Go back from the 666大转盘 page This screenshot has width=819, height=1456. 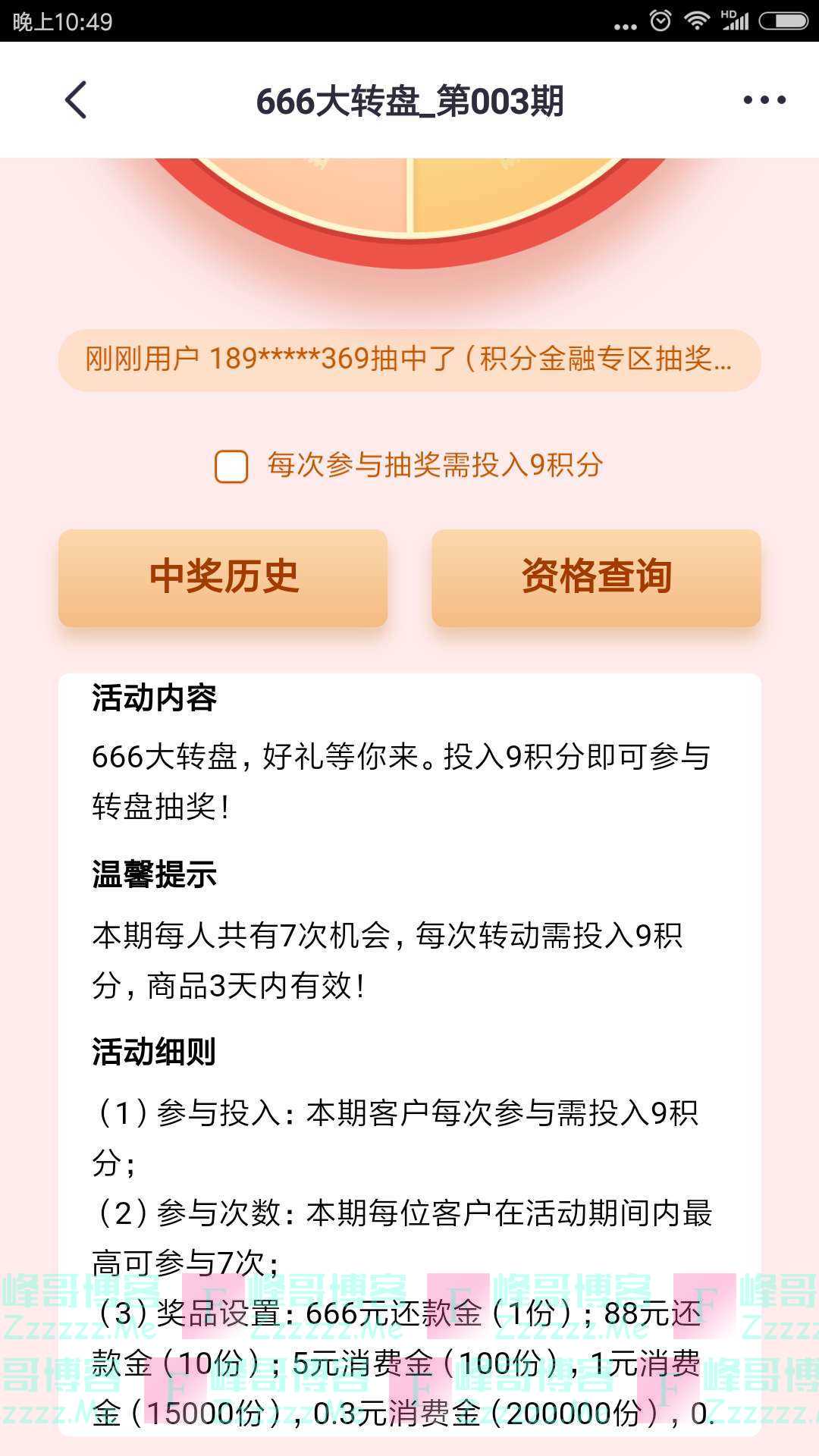pyautogui.click(x=76, y=100)
